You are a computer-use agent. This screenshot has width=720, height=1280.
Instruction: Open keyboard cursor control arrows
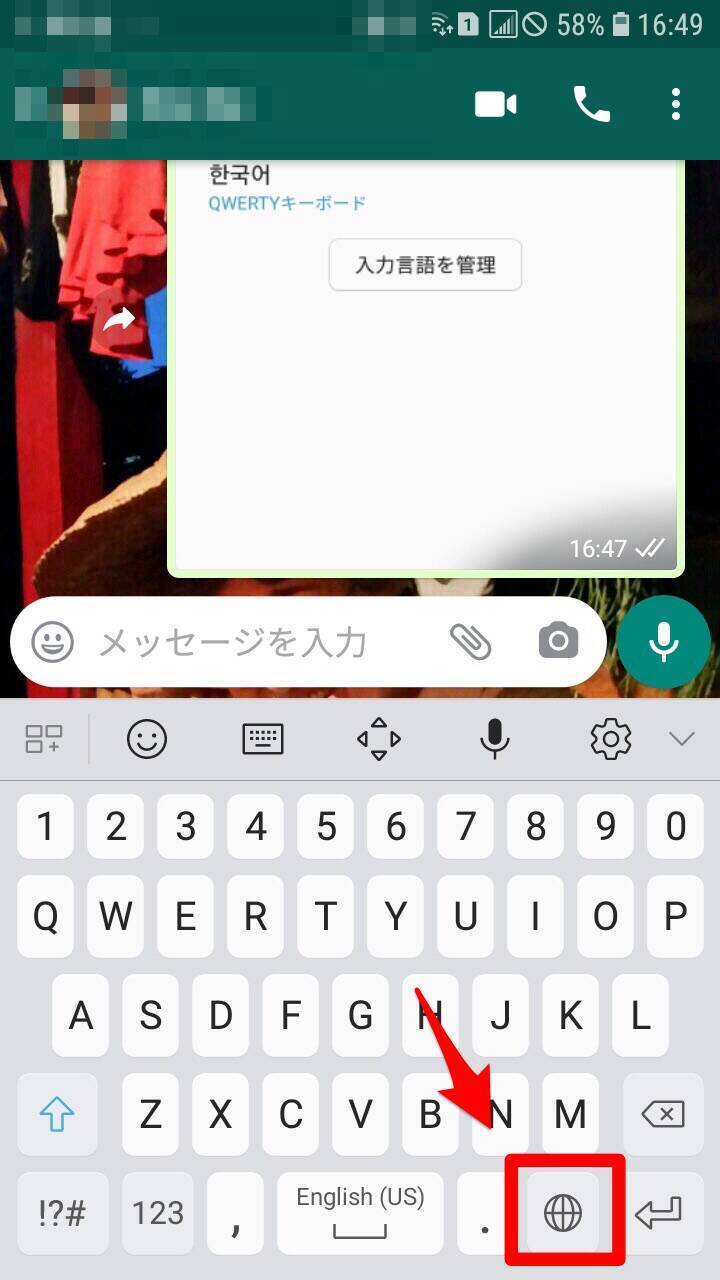point(379,739)
